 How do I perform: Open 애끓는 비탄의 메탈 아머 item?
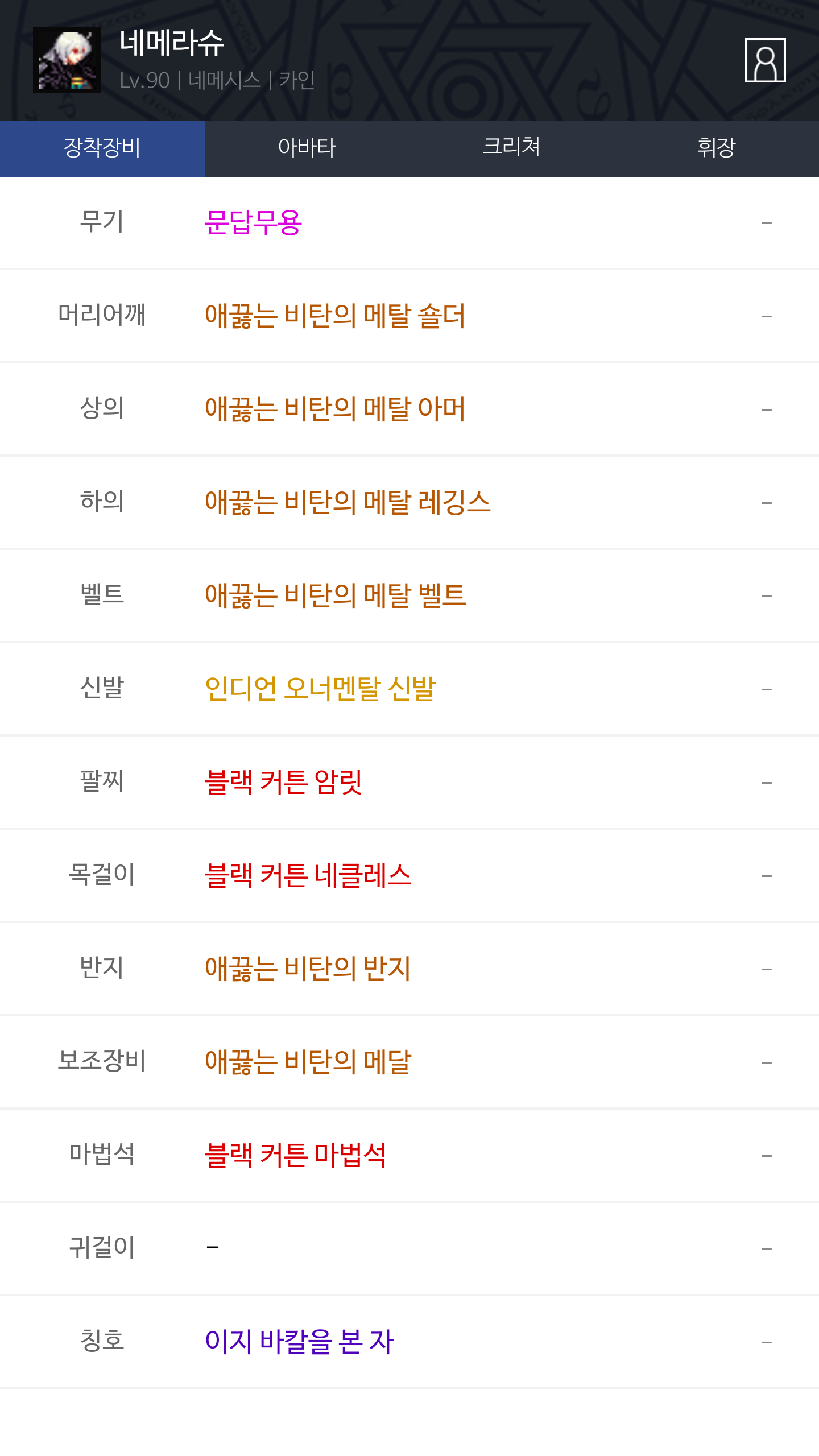[x=335, y=409]
